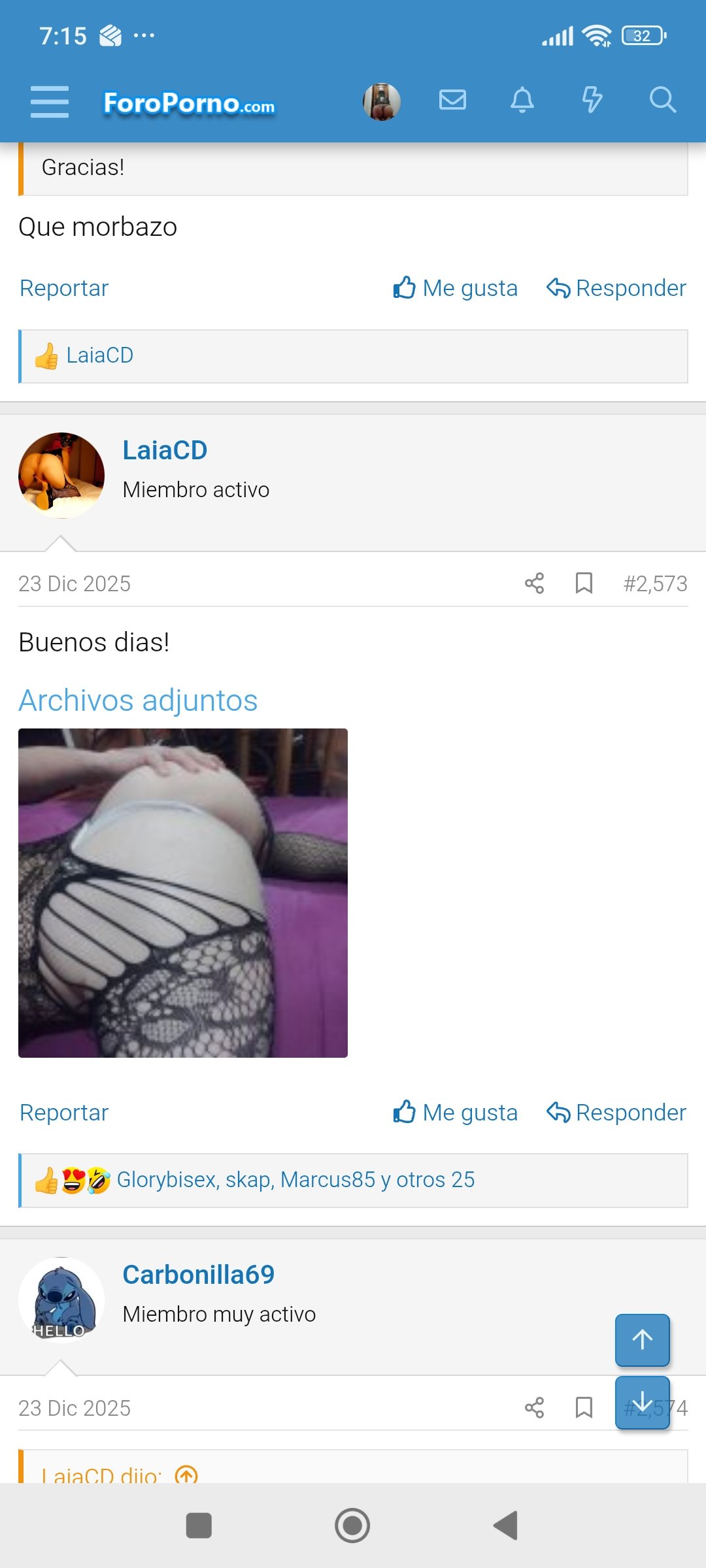Open the notifications bell
The height and width of the screenshot is (1568, 706).
click(x=522, y=100)
